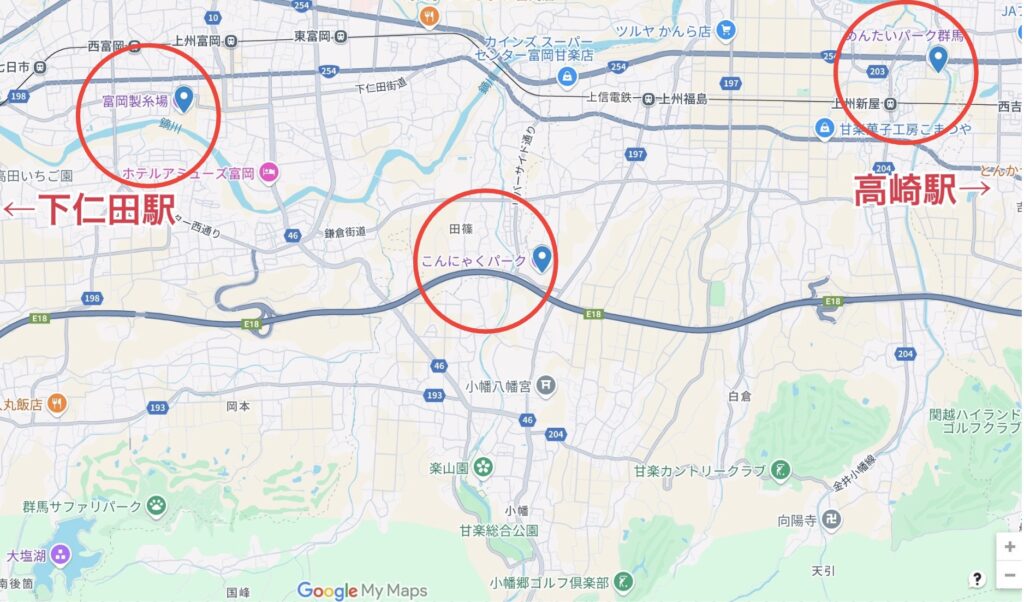Open the 小幡八幡宮 shrine marker

546,384
